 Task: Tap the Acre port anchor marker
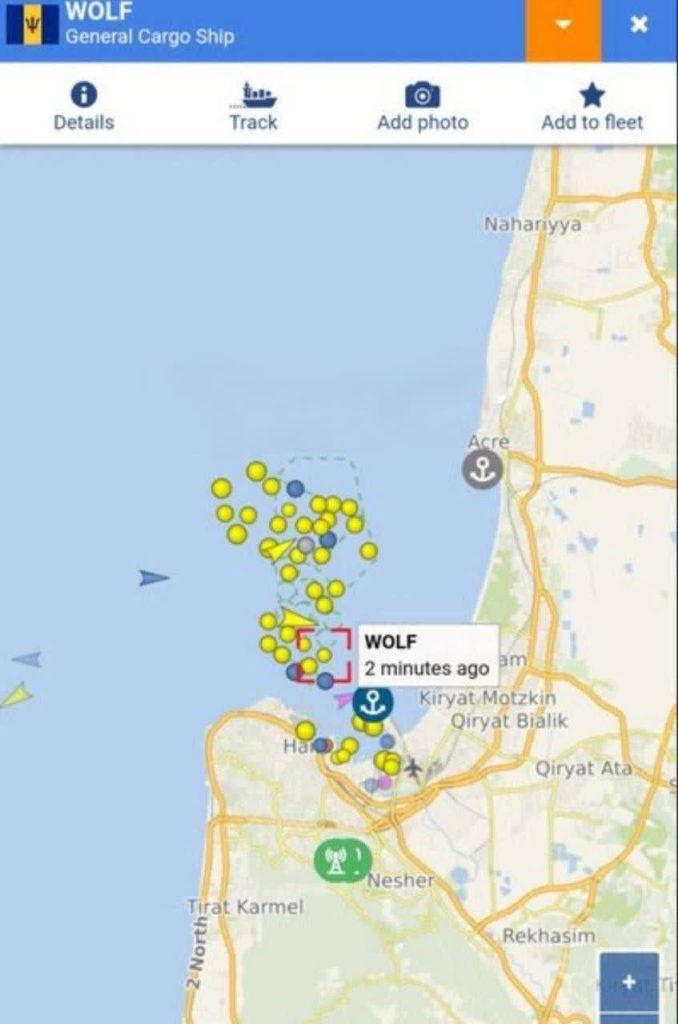click(482, 469)
